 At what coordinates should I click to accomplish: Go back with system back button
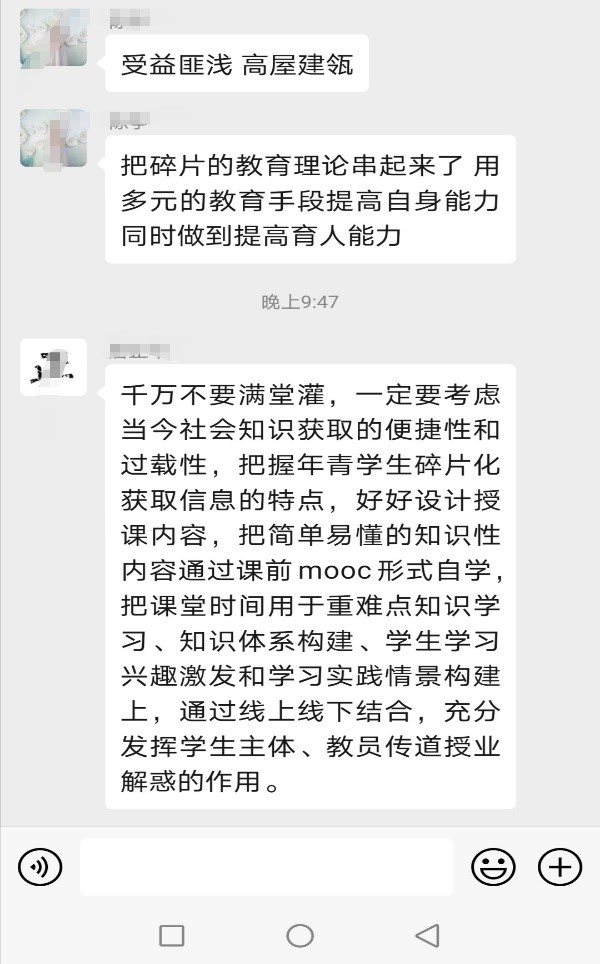coord(427,935)
